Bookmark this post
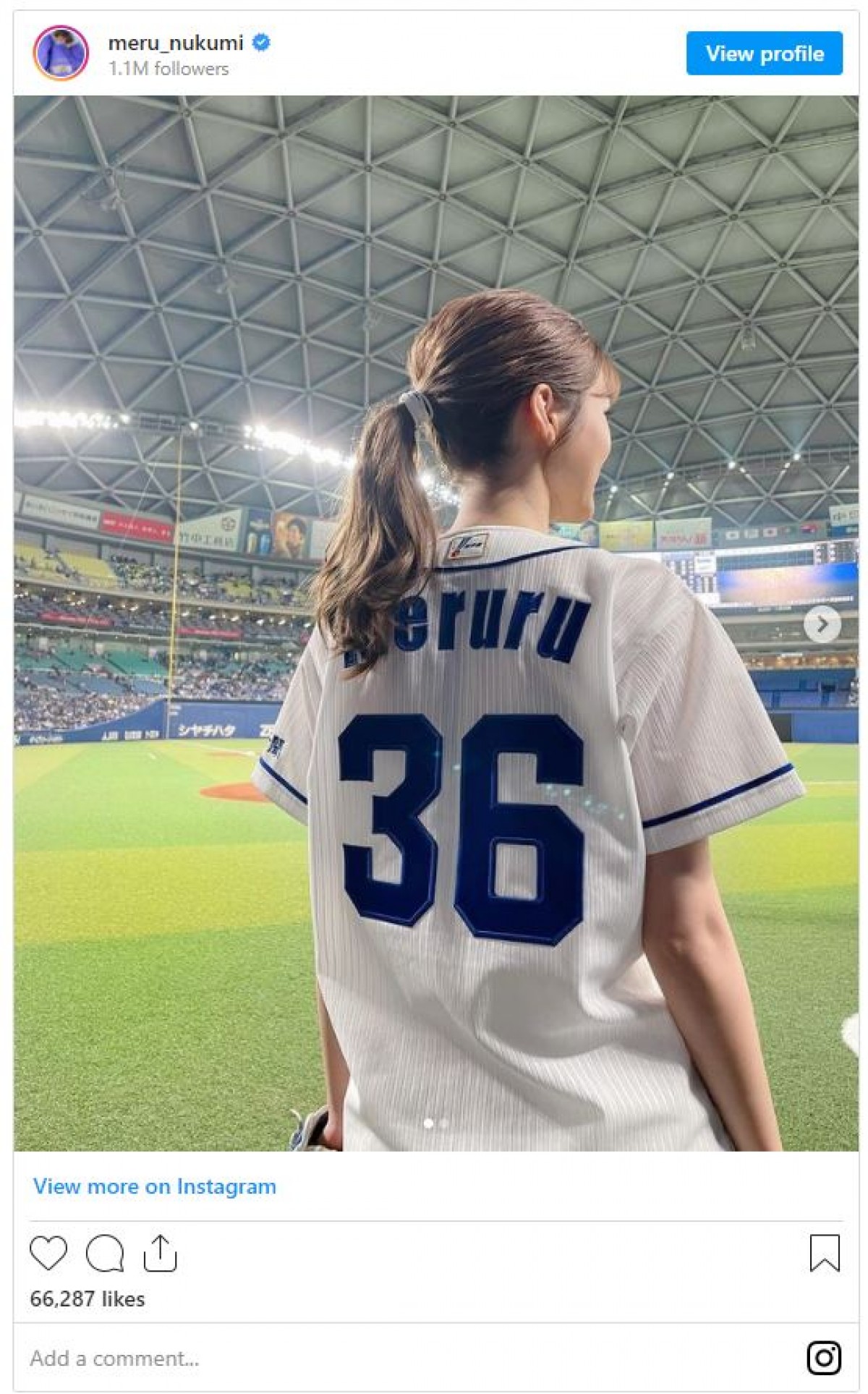Image resolution: width=868 pixels, height=1394 pixels. (824, 1254)
